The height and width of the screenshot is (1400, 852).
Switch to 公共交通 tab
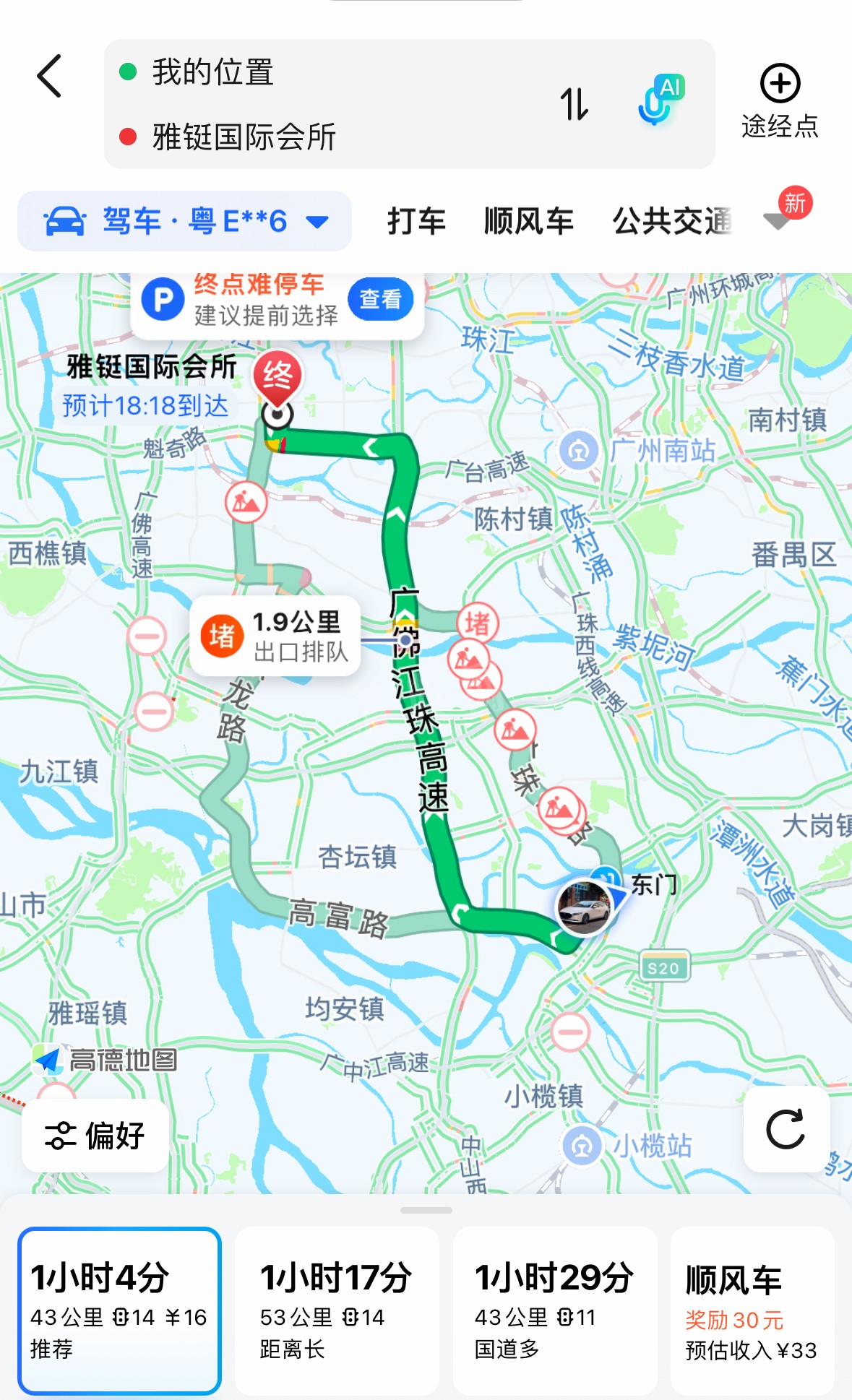tap(672, 221)
